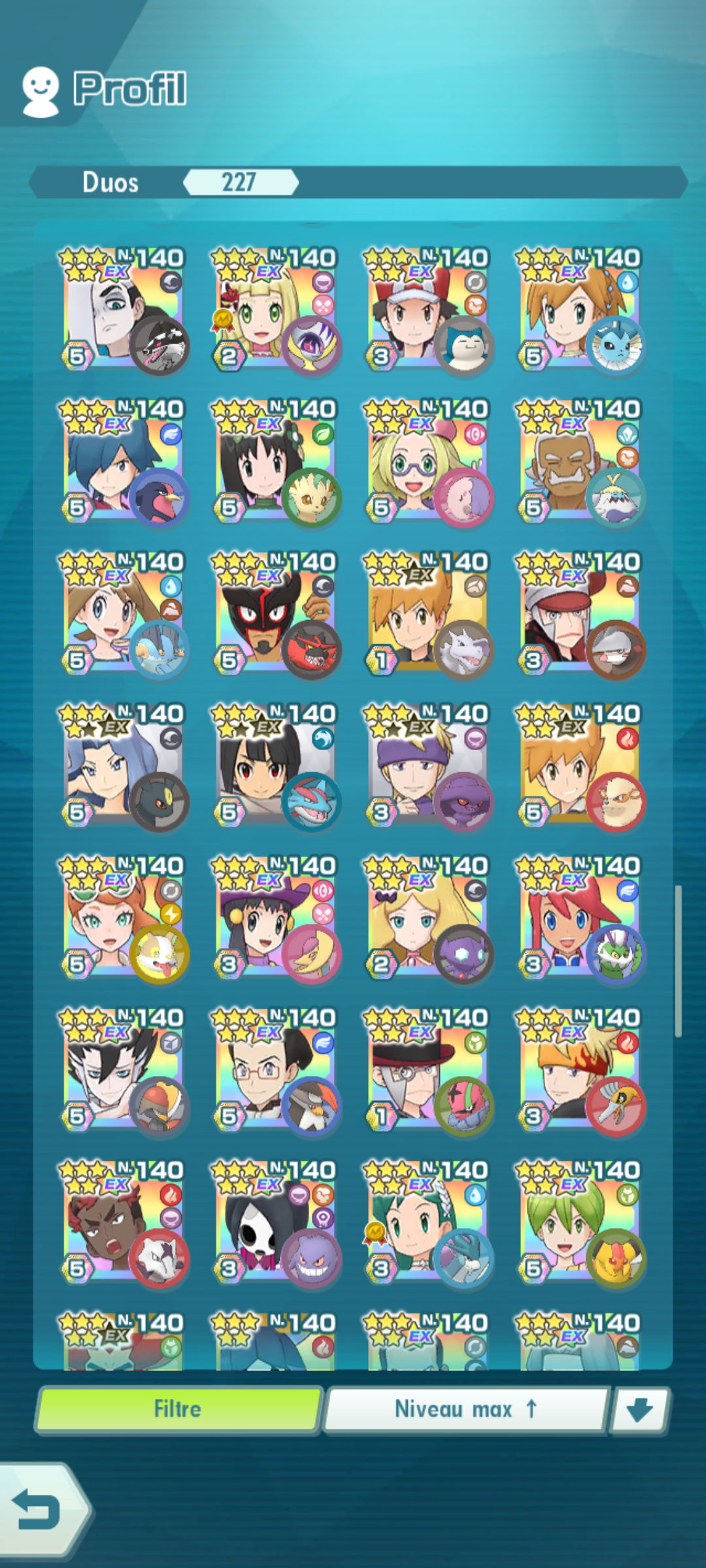This screenshot has height=1568, width=706.
Task: Toggle sort direction with the down arrow
Action: [x=639, y=1410]
